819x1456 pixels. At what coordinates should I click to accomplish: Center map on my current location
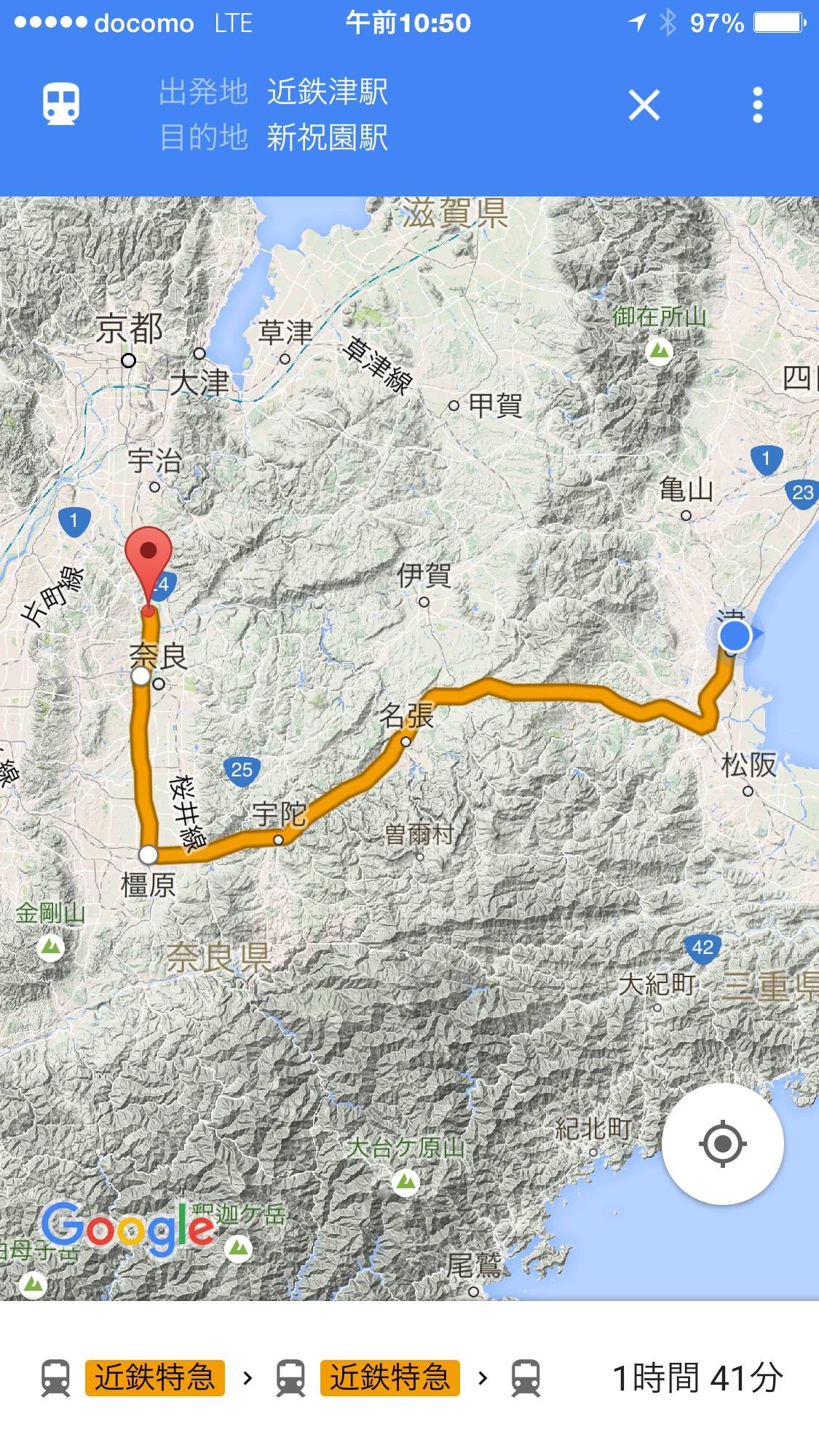coord(722,1144)
